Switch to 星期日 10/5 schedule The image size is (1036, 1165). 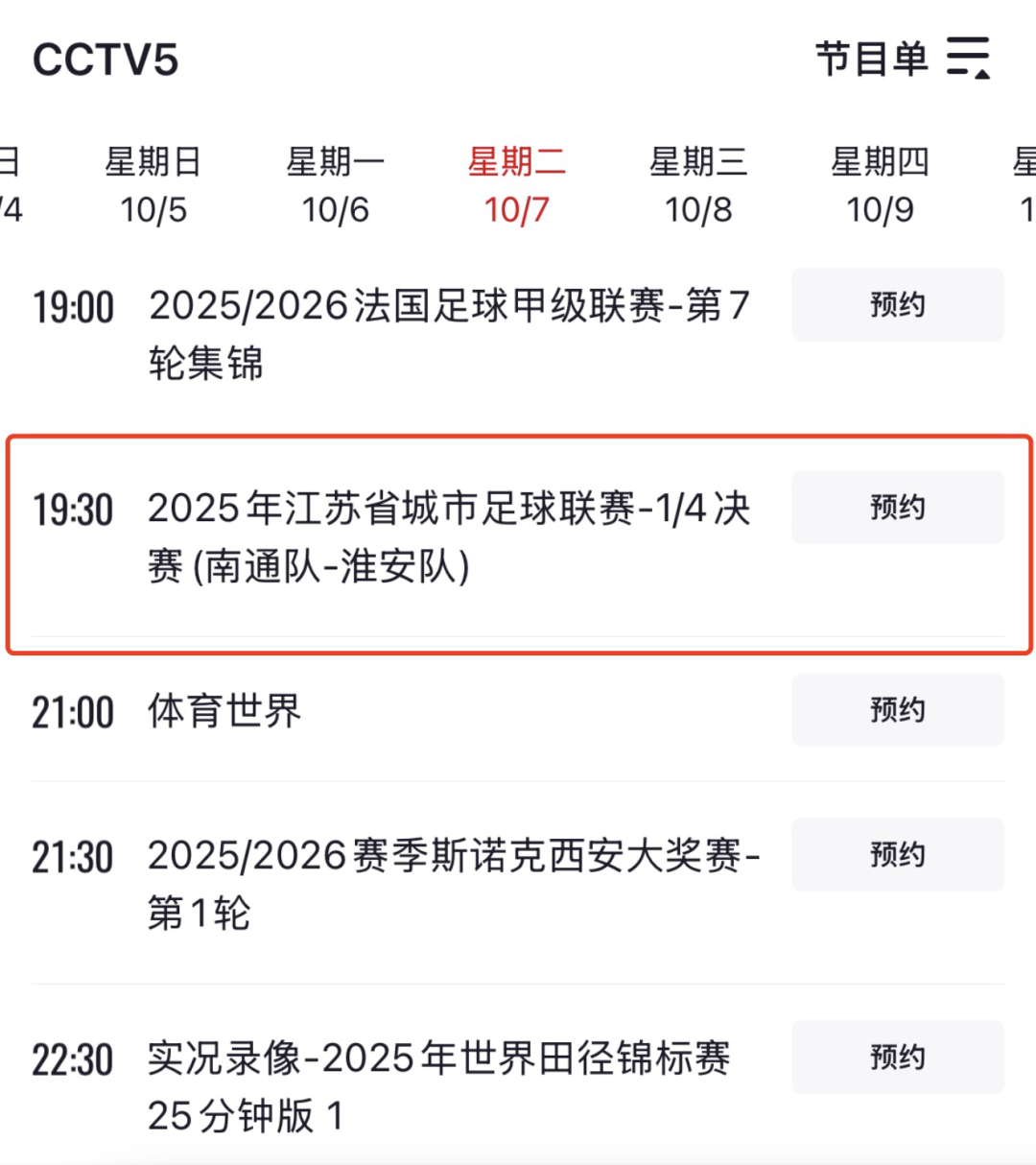pos(153,185)
